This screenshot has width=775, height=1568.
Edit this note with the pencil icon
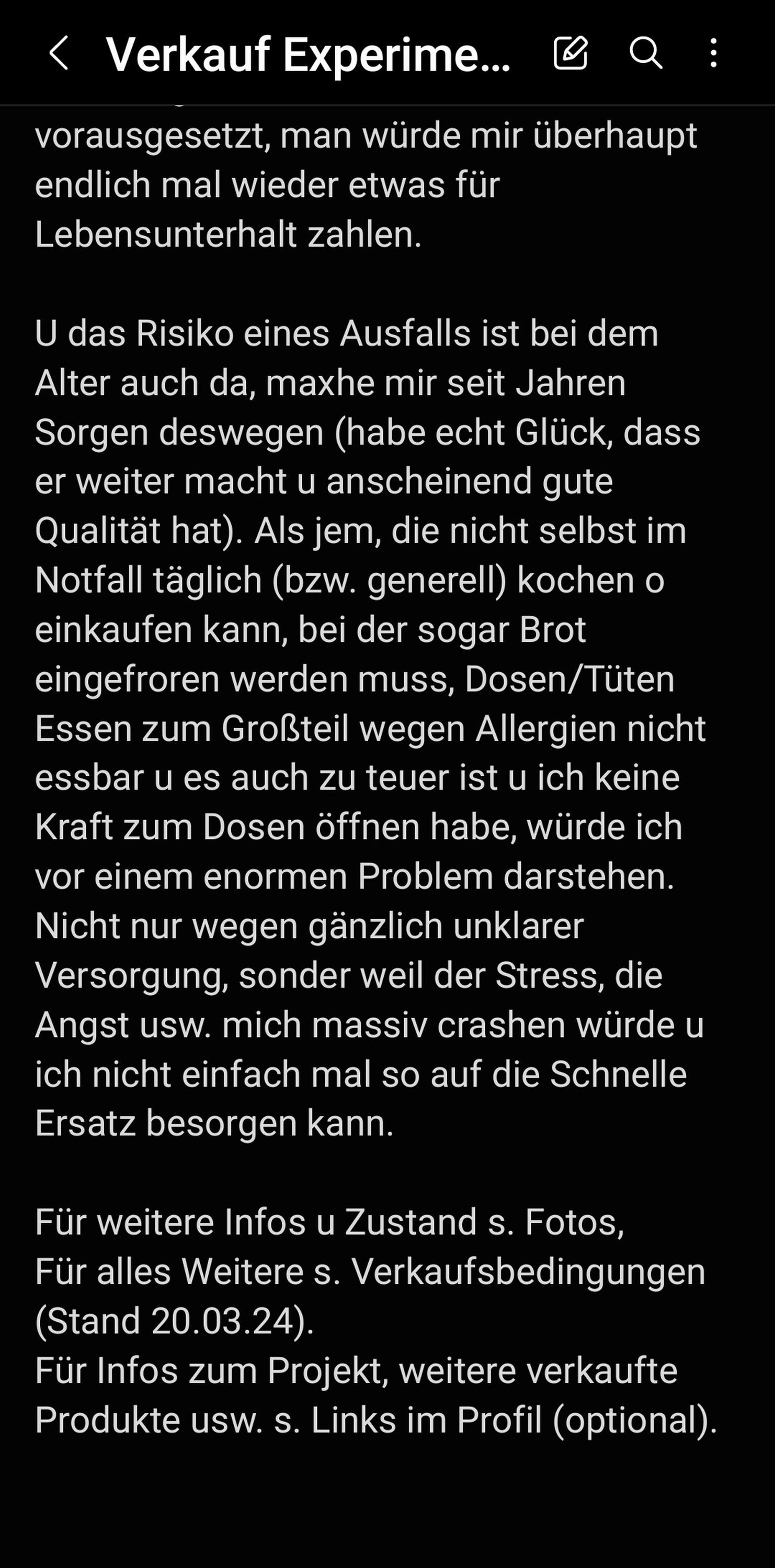click(x=571, y=52)
